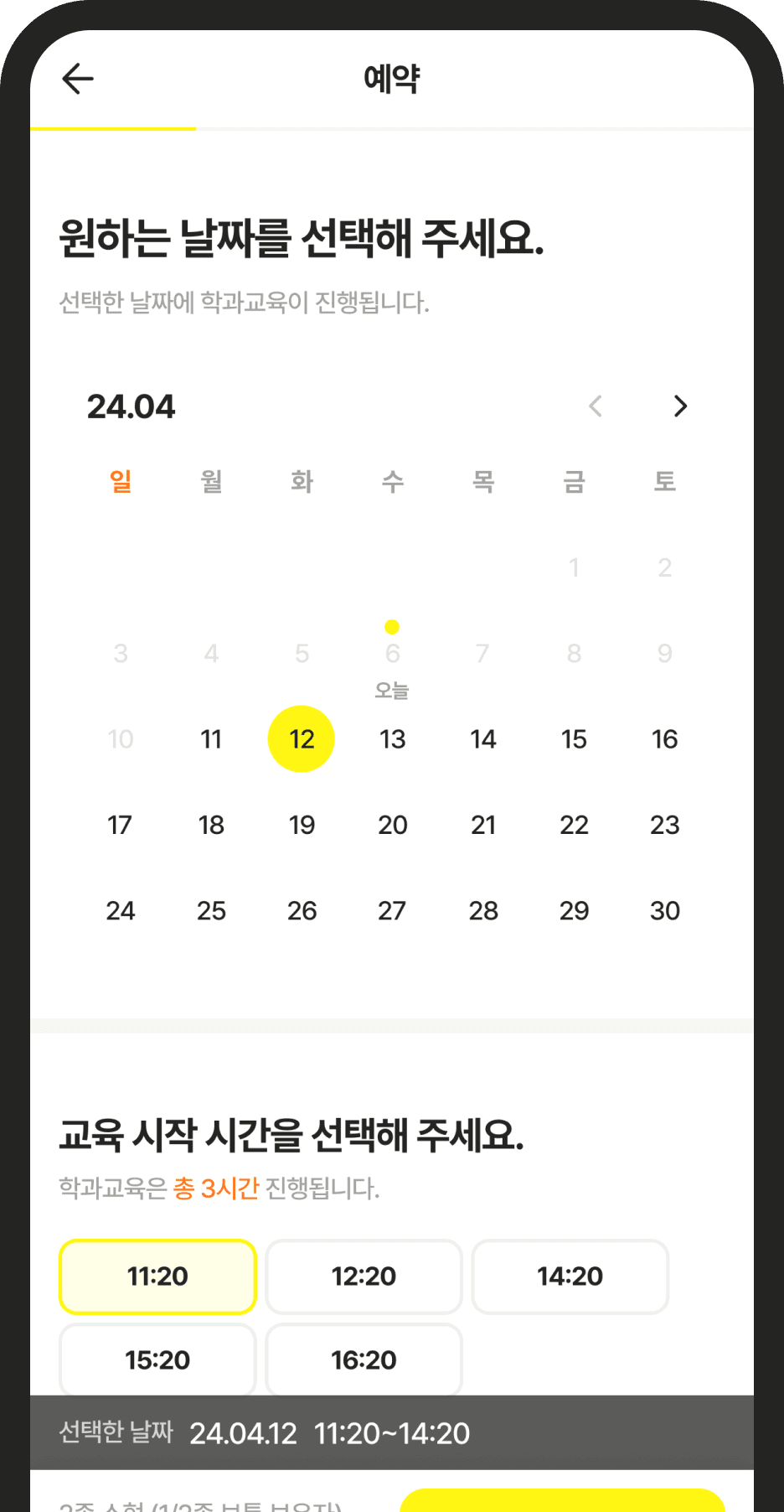Go to the next month using right chevron

pos(681,406)
